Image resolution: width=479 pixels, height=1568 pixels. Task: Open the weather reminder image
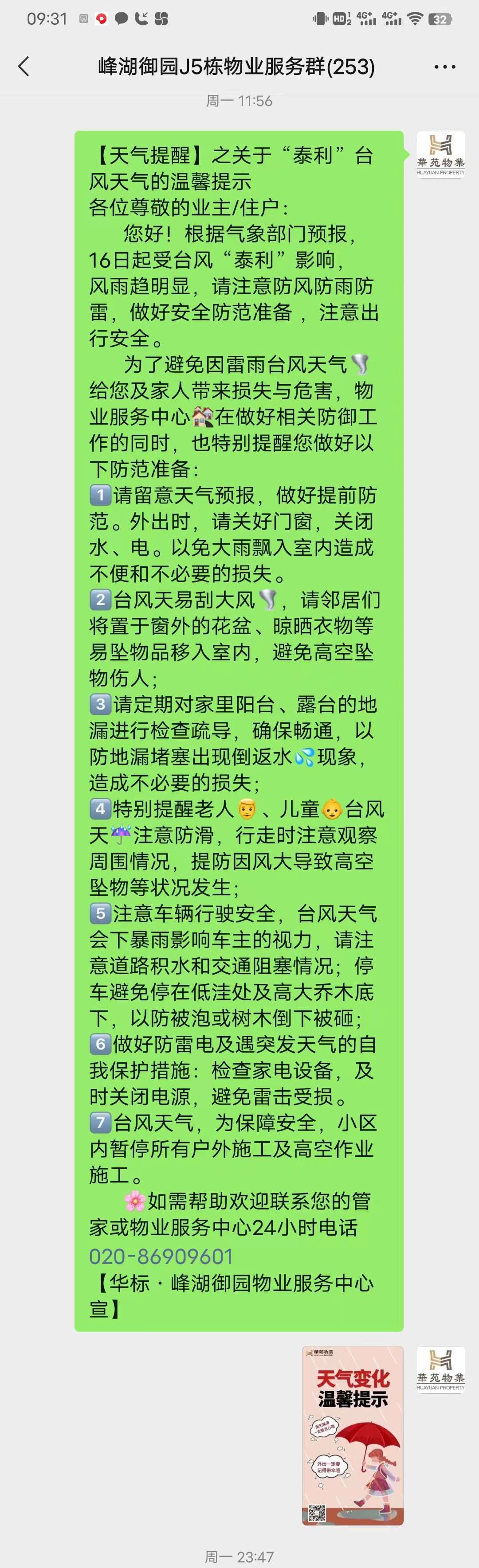pyautogui.click(x=352, y=1435)
